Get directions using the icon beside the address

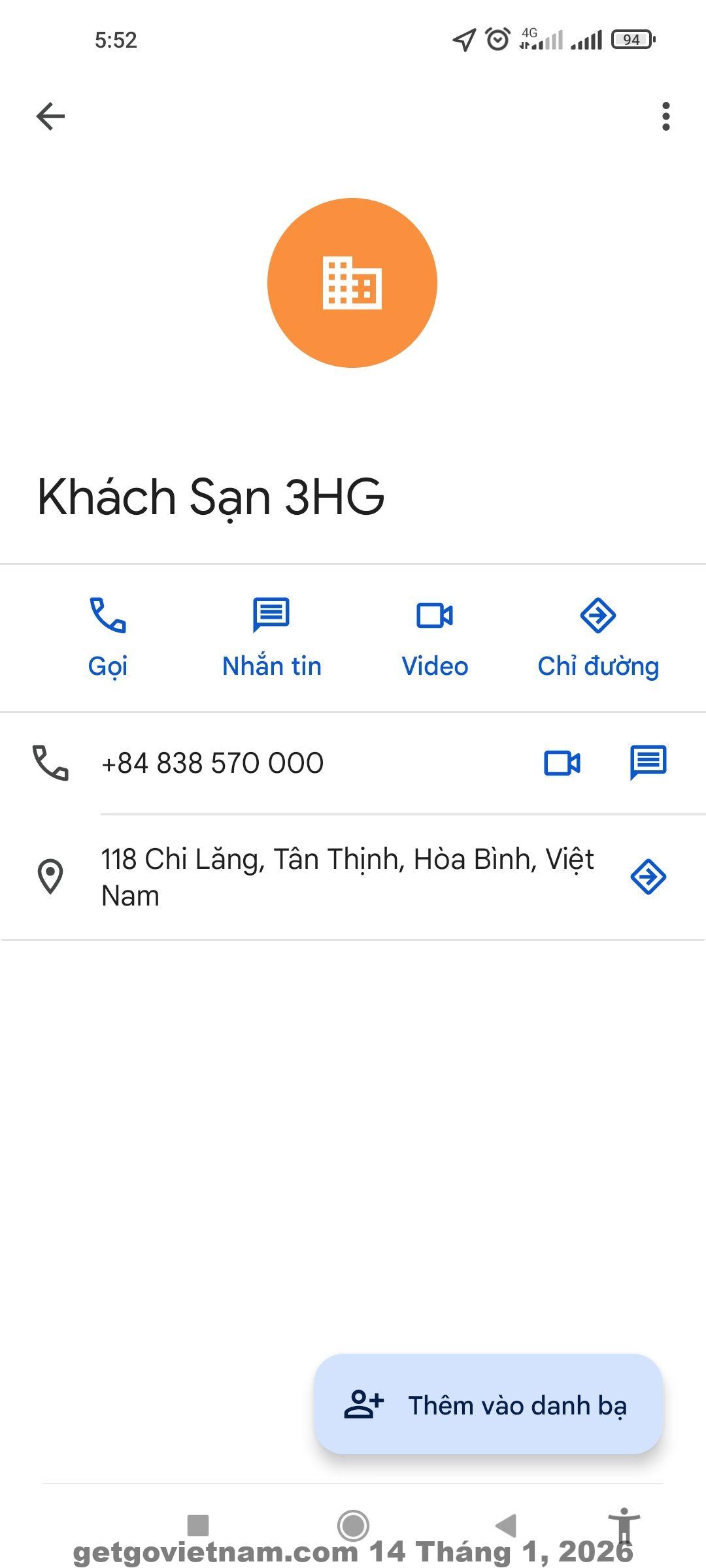click(649, 877)
